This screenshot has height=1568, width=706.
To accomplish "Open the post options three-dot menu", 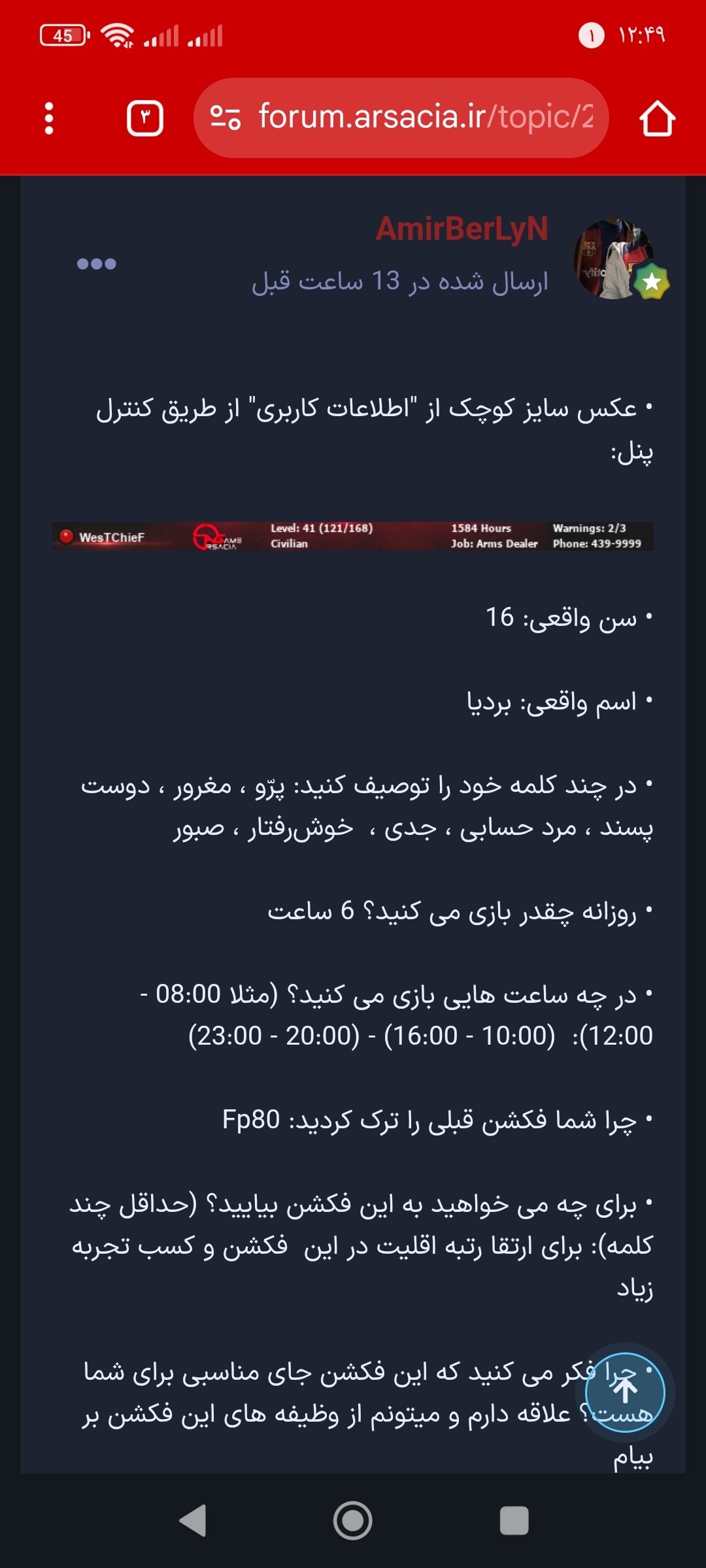I will pos(96,264).
